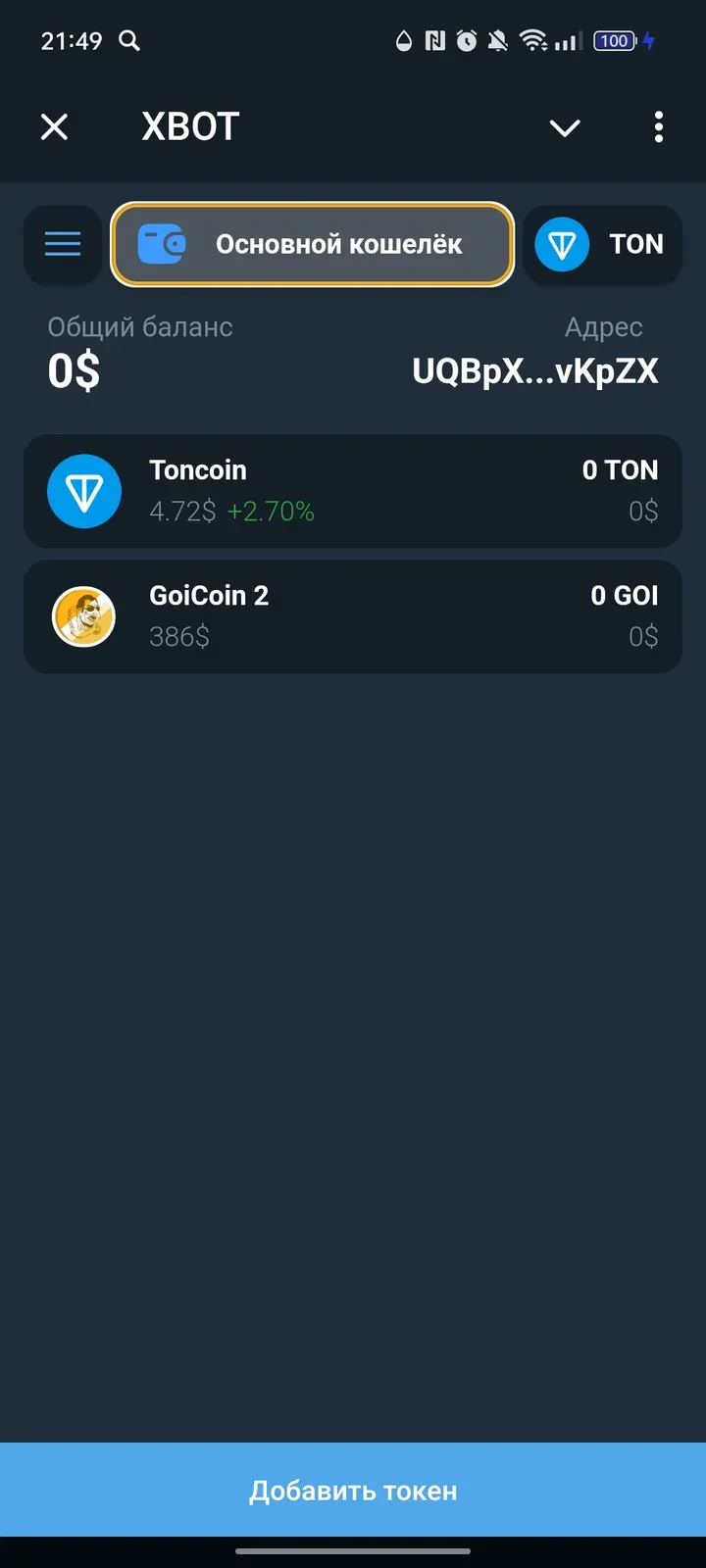Open the Основной кошелёк wallet selector
The width and height of the screenshot is (706, 1568).
(x=312, y=244)
